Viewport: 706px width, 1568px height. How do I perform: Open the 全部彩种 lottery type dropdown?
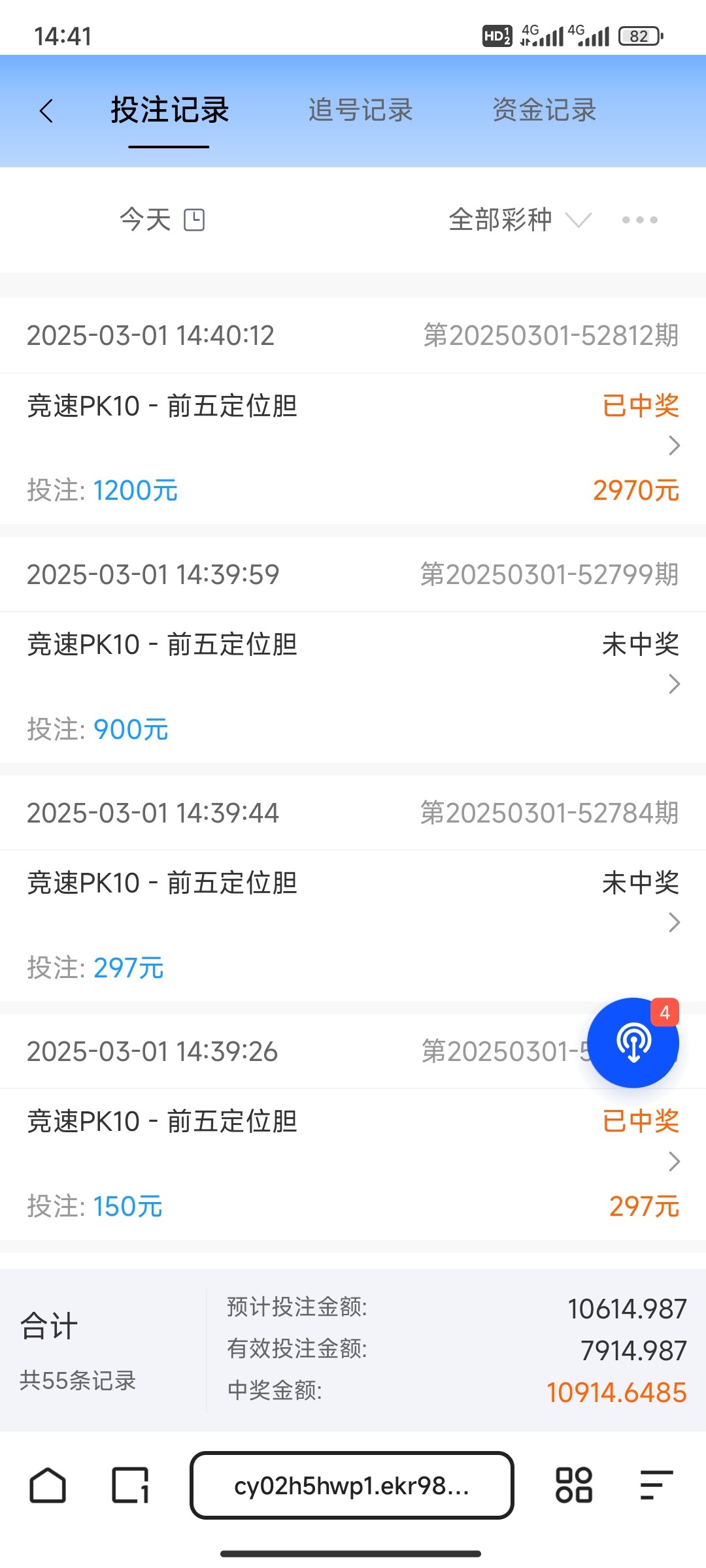[x=516, y=220]
